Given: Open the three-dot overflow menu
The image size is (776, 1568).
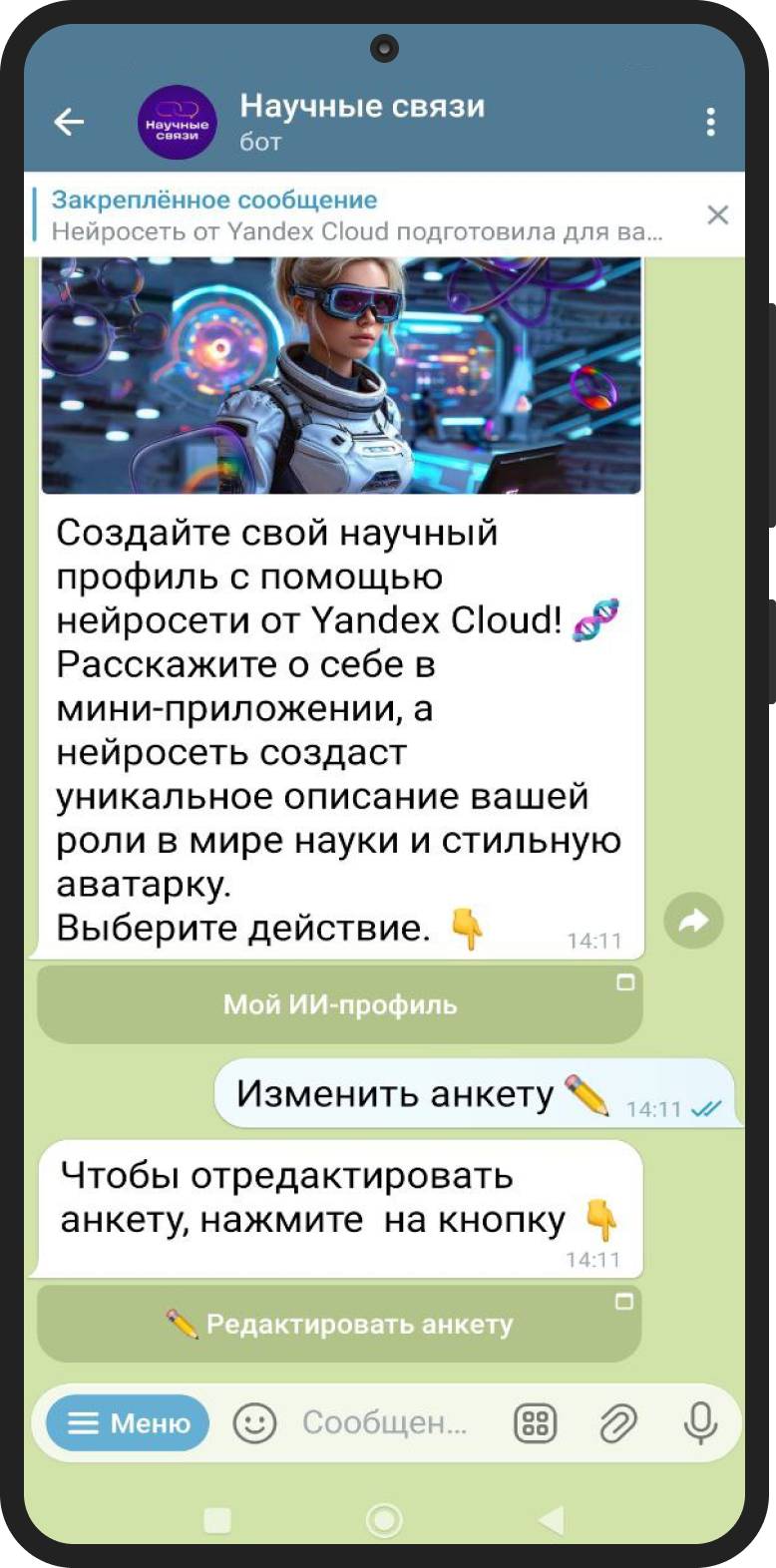Looking at the screenshot, I should pyautogui.click(x=710, y=122).
